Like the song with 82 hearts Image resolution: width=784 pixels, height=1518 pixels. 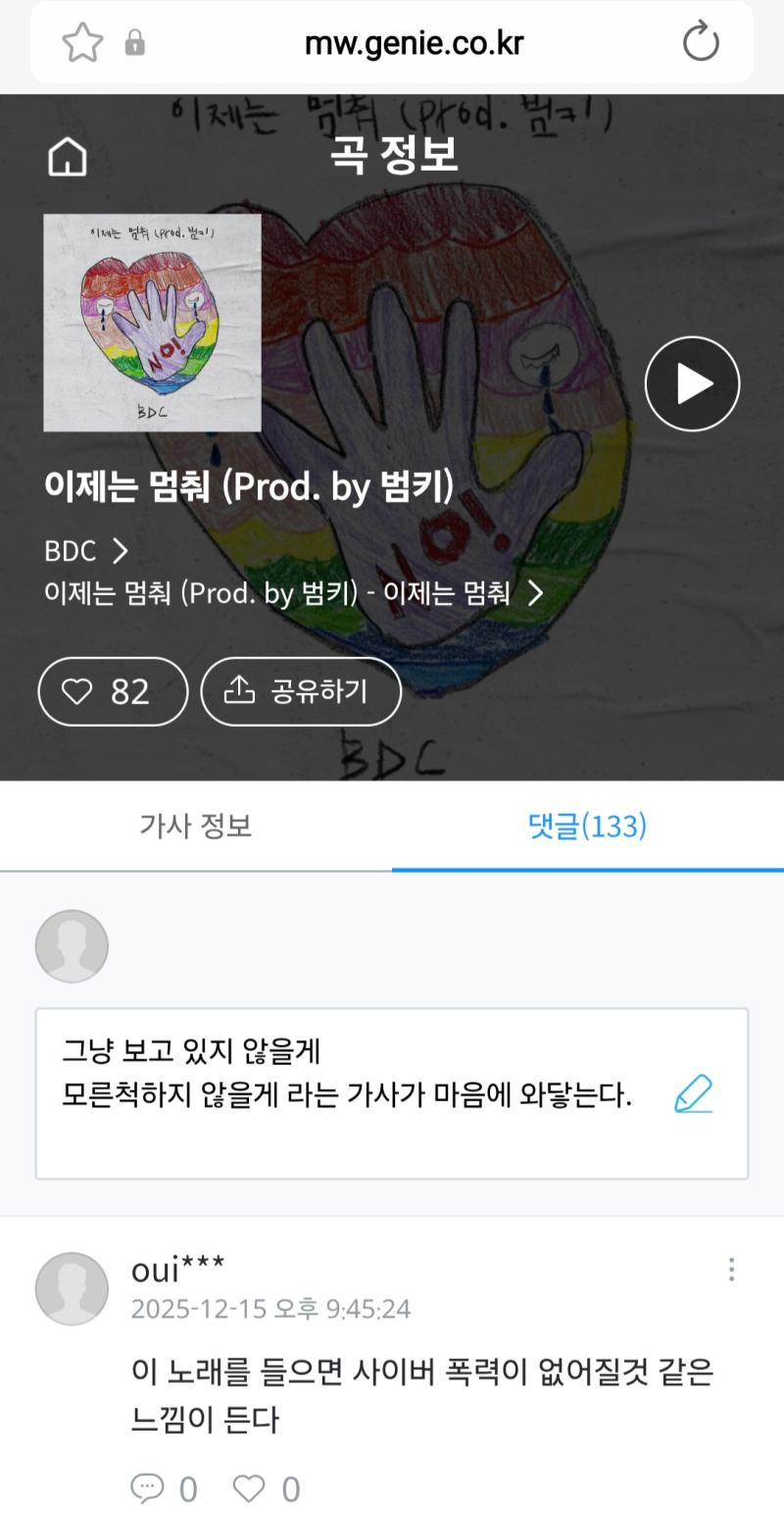tap(113, 691)
